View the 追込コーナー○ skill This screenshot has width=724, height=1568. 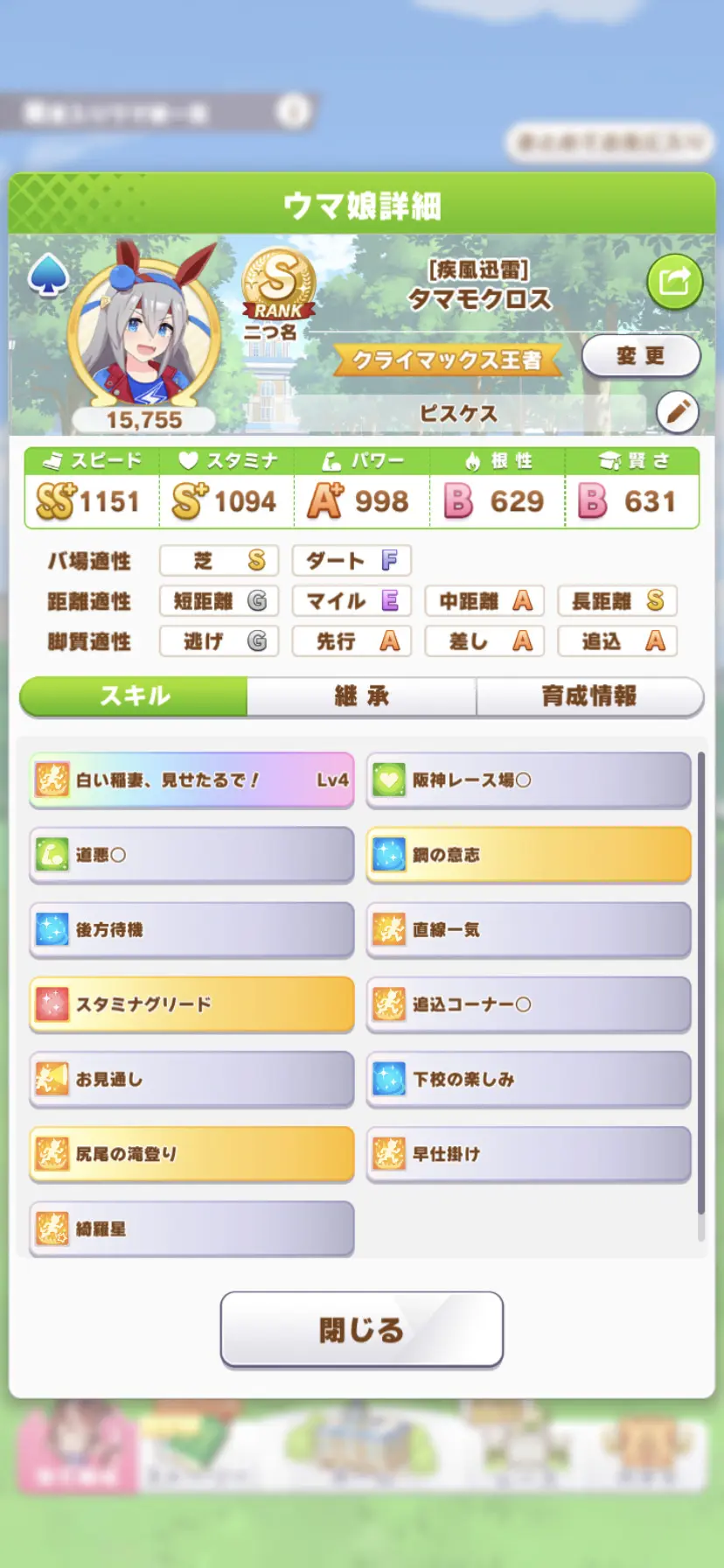528,1004
